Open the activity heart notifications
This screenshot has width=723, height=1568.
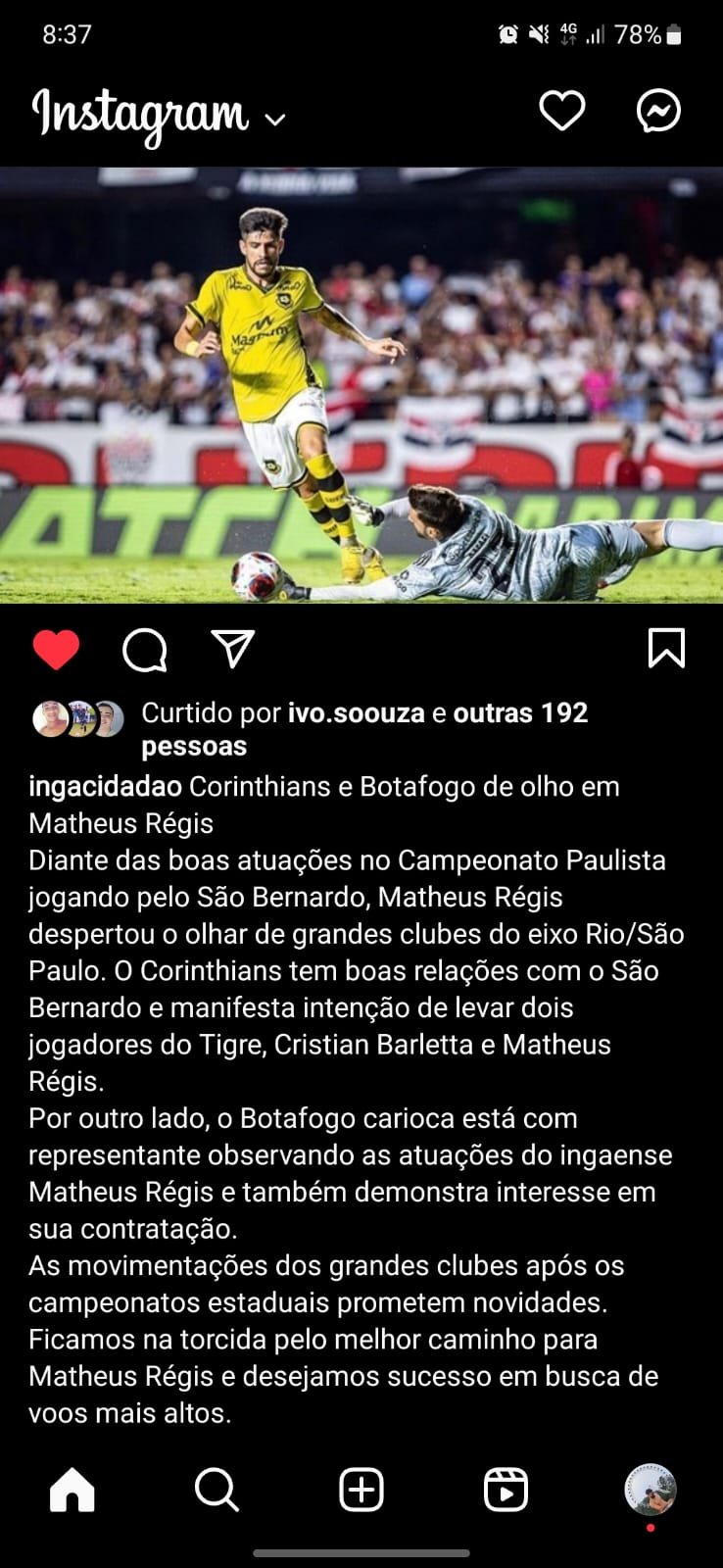(562, 111)
